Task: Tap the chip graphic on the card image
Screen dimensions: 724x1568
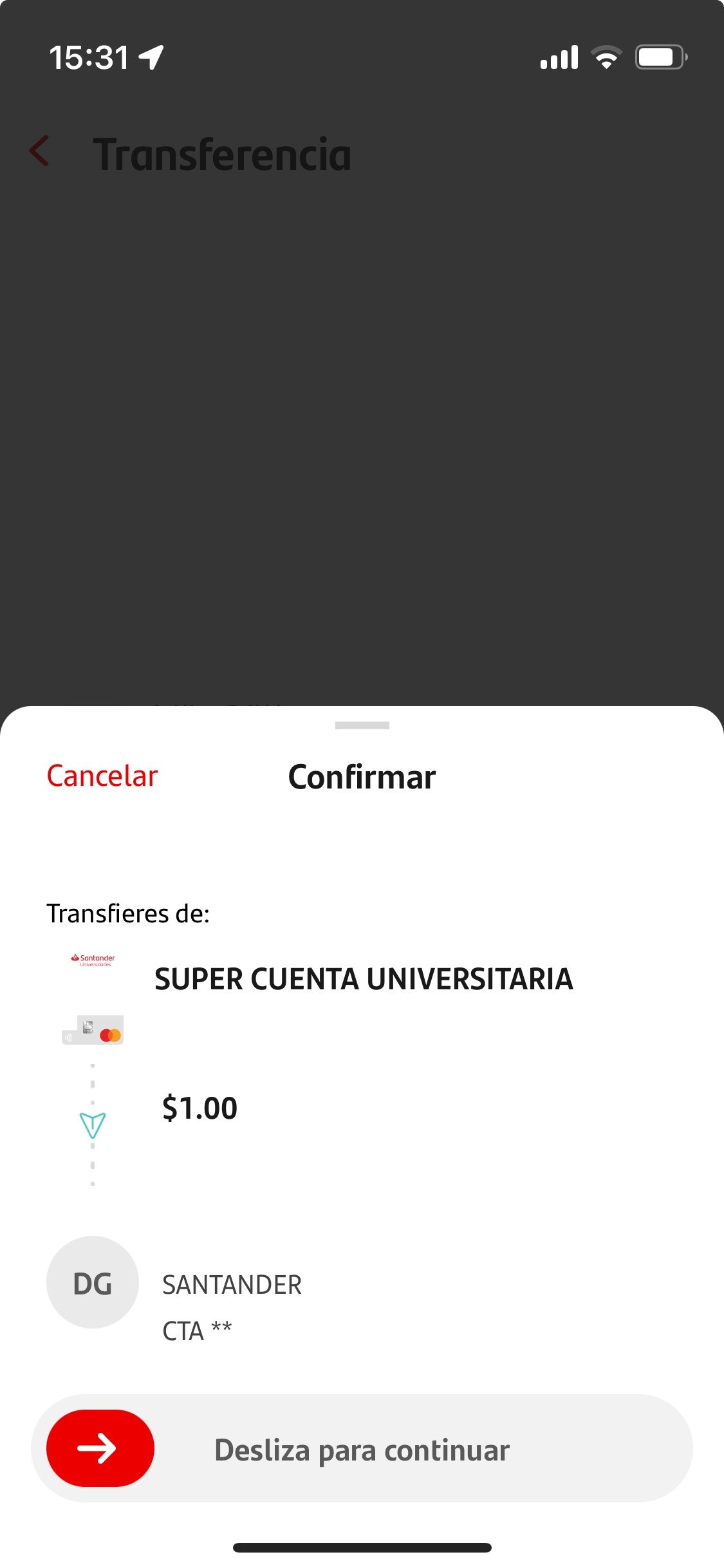Action: [88, 1027]
